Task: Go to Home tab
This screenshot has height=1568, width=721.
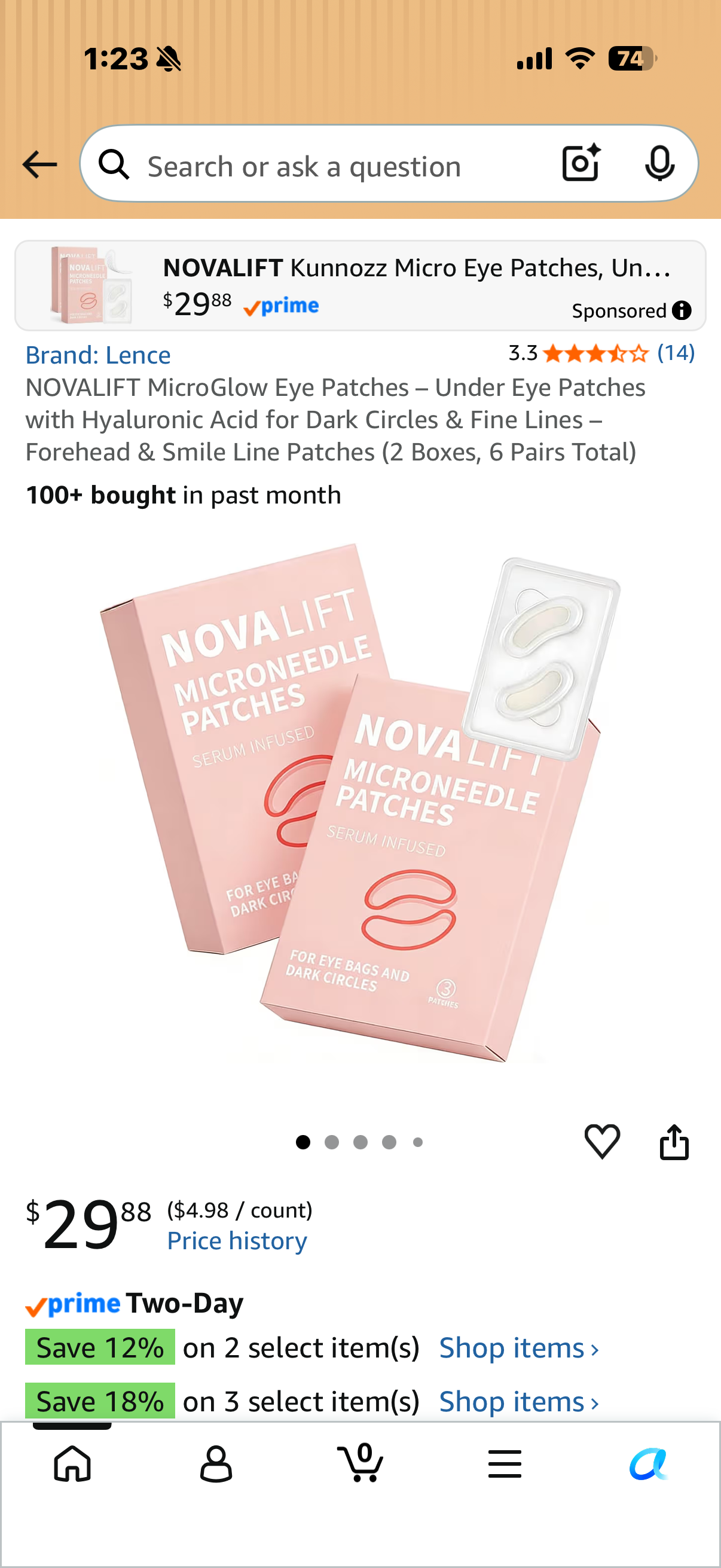Action: (x=72, y=1463)
